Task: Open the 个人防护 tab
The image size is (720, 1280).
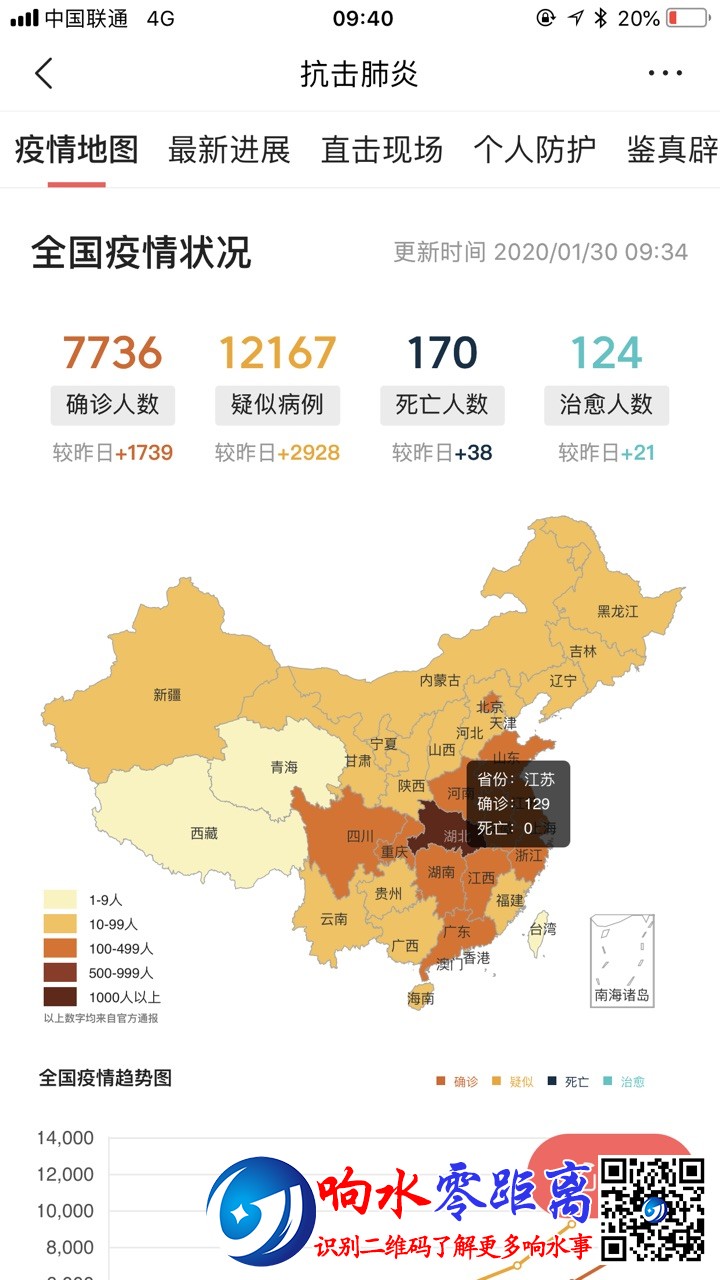Action: click(x=534, y=150)
